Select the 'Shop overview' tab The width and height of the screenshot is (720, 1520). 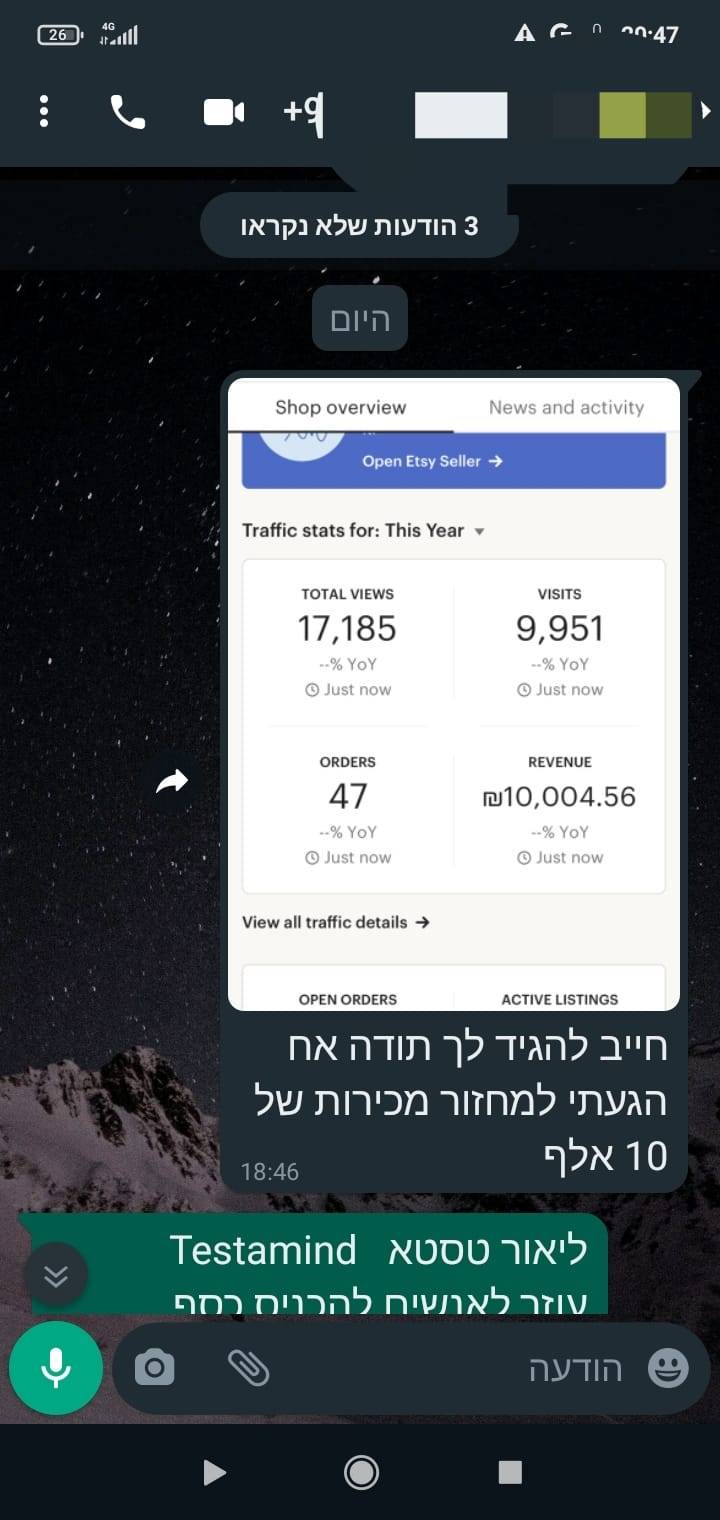tap(341, 407)
